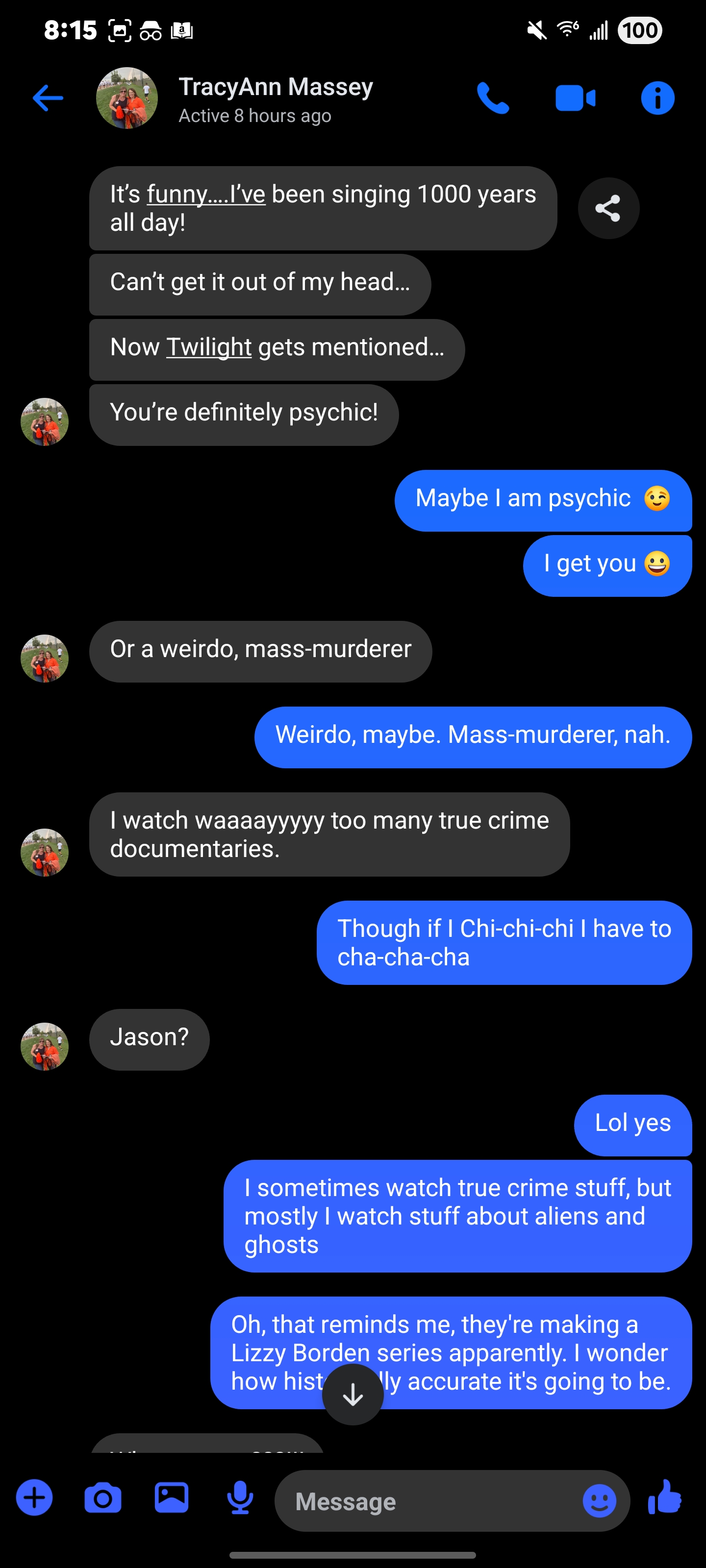This screenshot has height=1568, width=706.
Task: Open the emoji picker in message box
Action: click(599, 1500)
